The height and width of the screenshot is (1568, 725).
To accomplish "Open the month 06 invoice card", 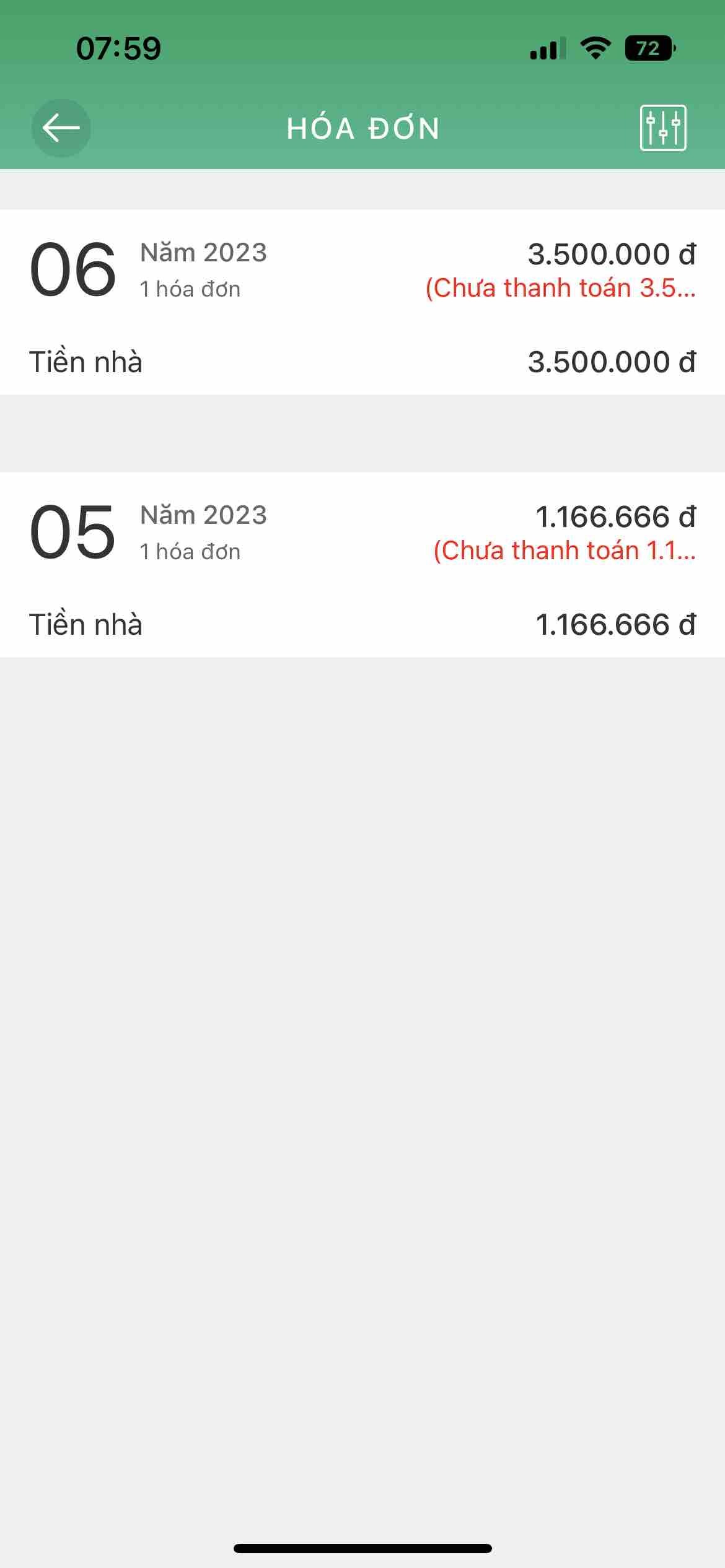I will point(362,302).
